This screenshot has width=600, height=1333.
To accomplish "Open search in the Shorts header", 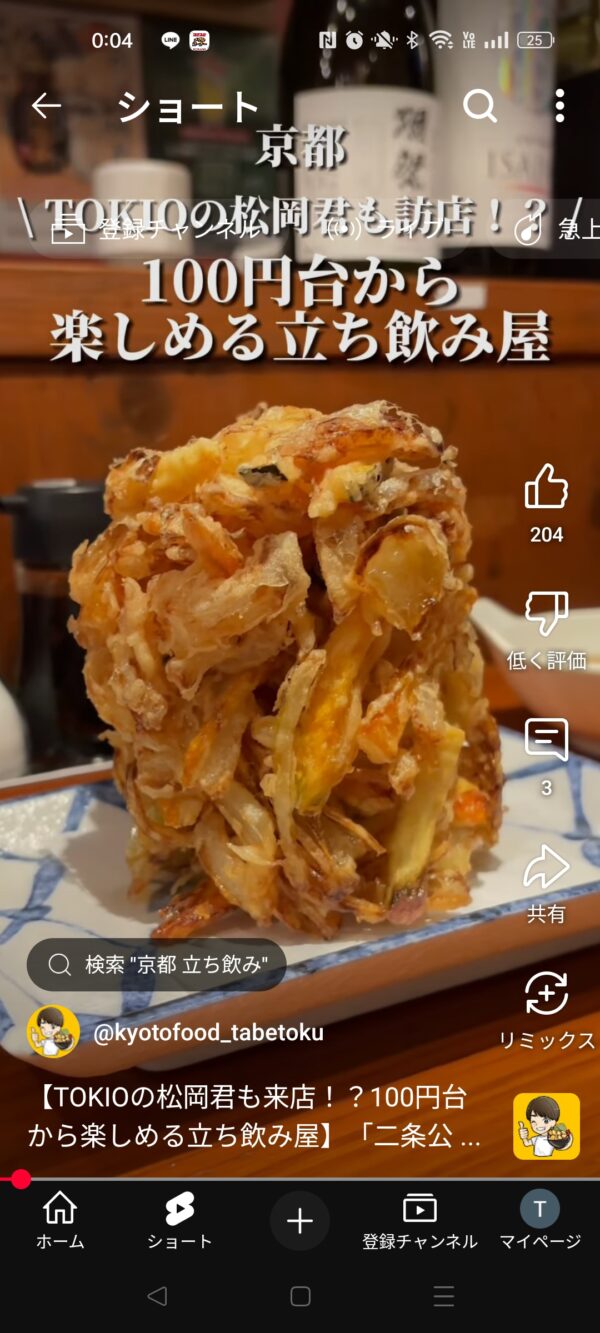I will pyautogui.click(x=480, y=106).
